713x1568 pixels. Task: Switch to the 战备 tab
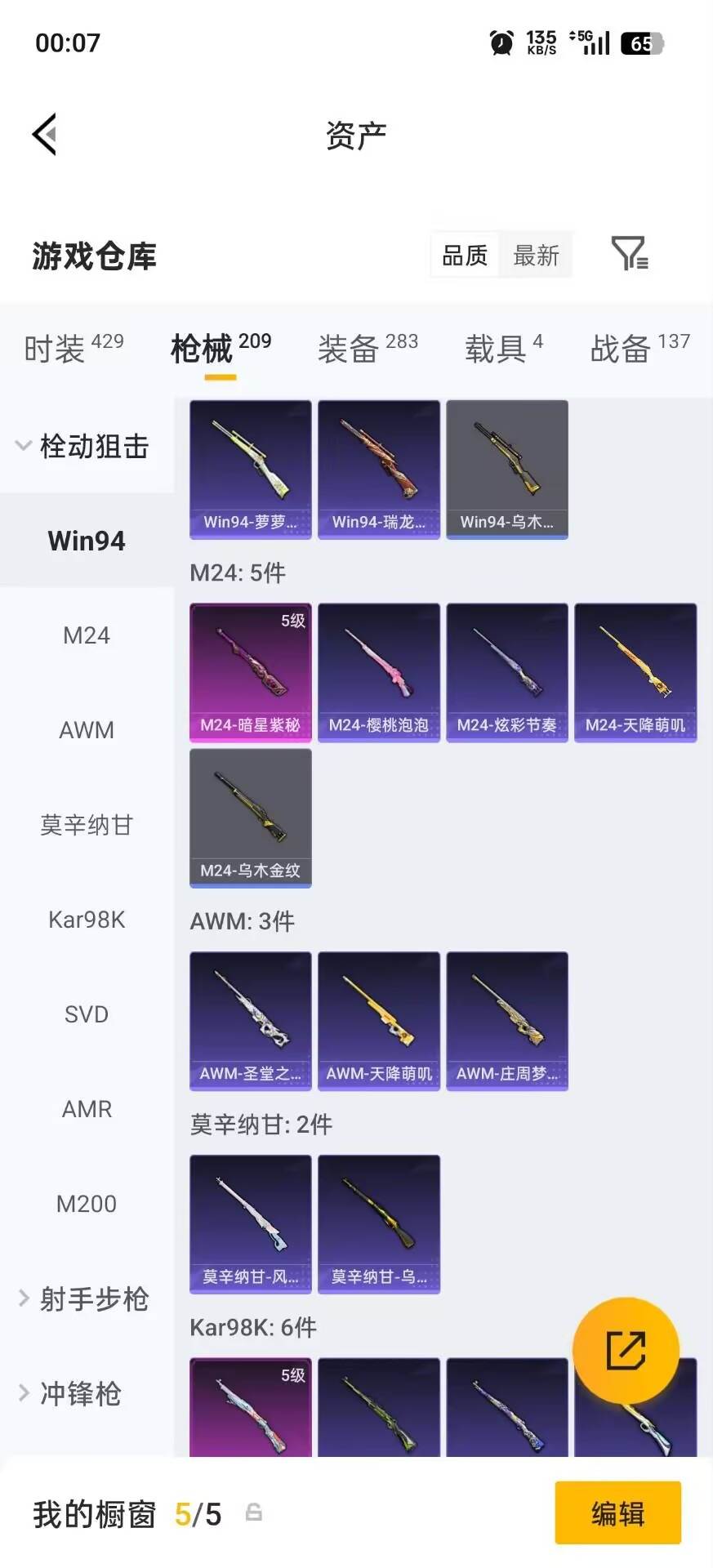point(639,349)
